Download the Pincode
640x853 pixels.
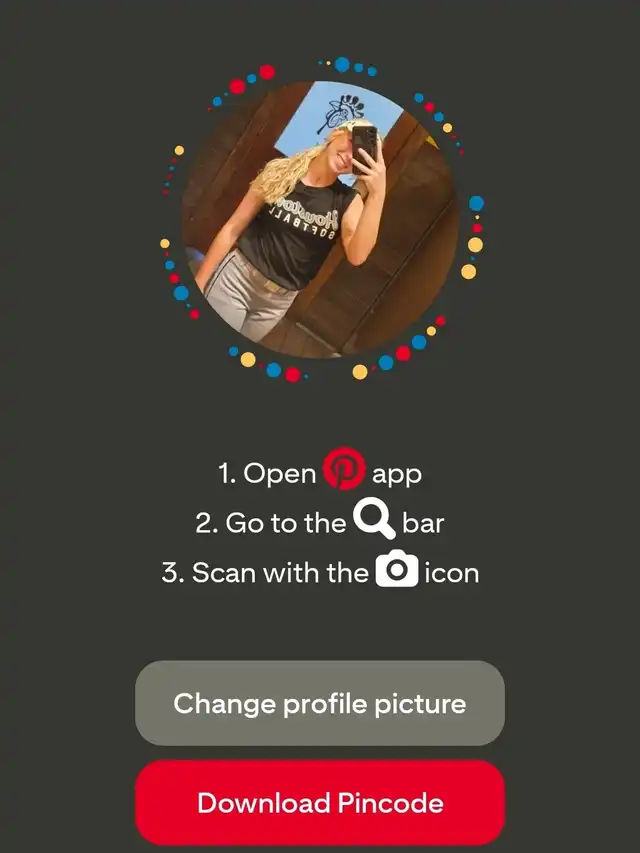[320, 802]
